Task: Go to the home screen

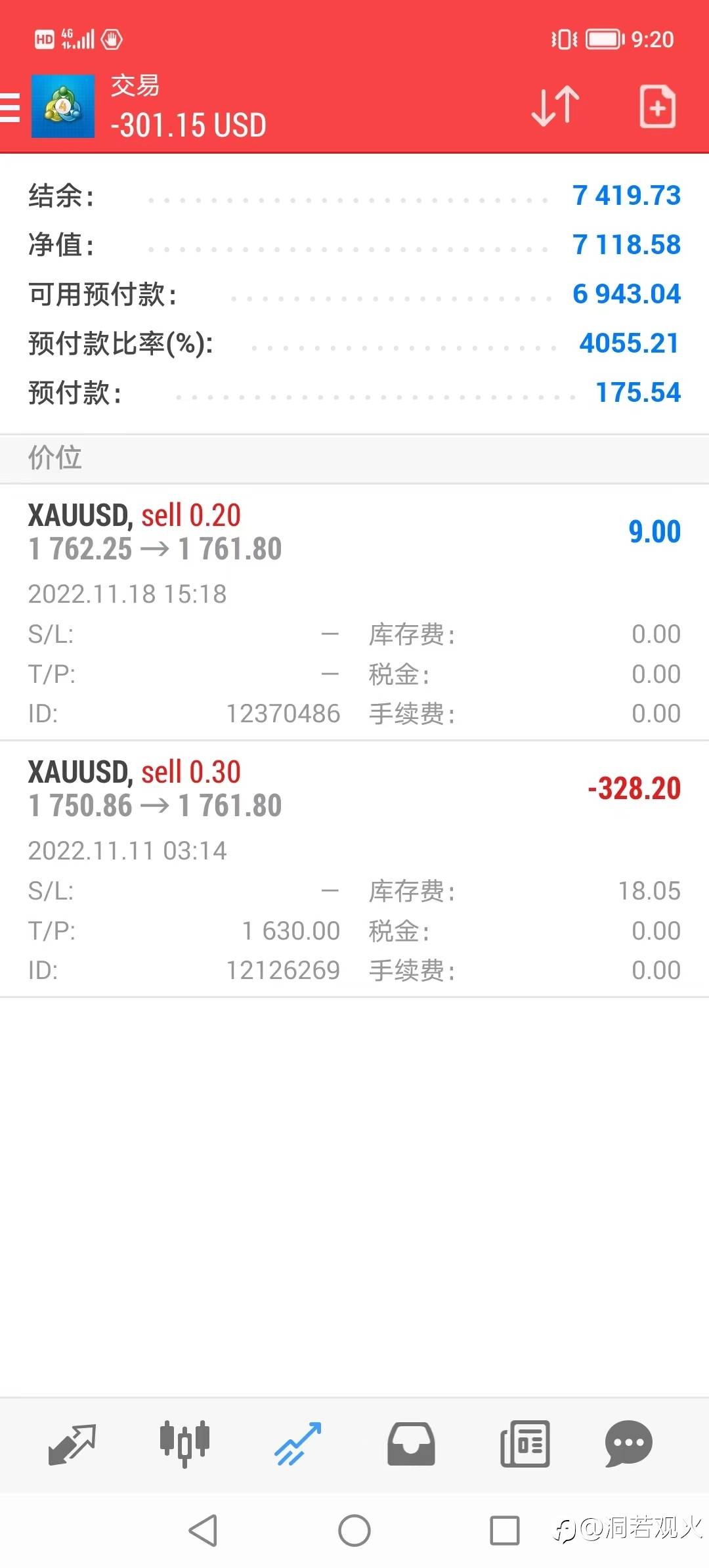Action: [354, 1531]
